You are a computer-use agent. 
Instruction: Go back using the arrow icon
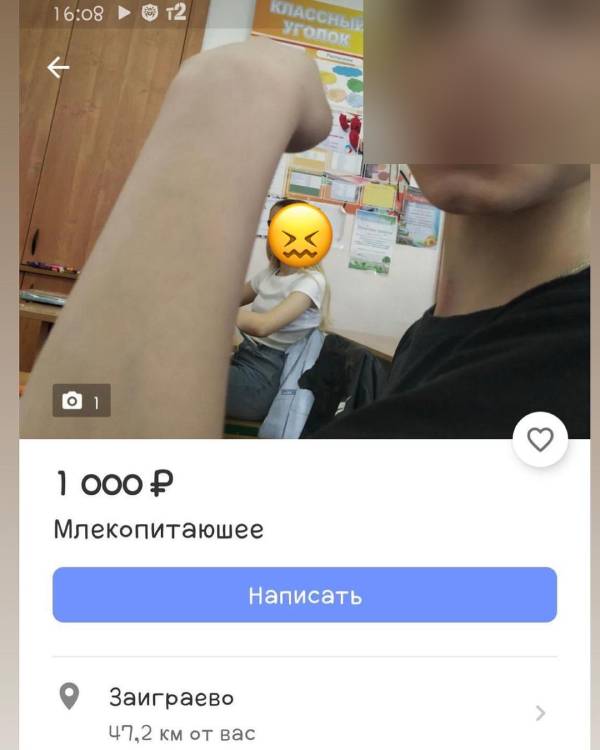tap(58, 67)
